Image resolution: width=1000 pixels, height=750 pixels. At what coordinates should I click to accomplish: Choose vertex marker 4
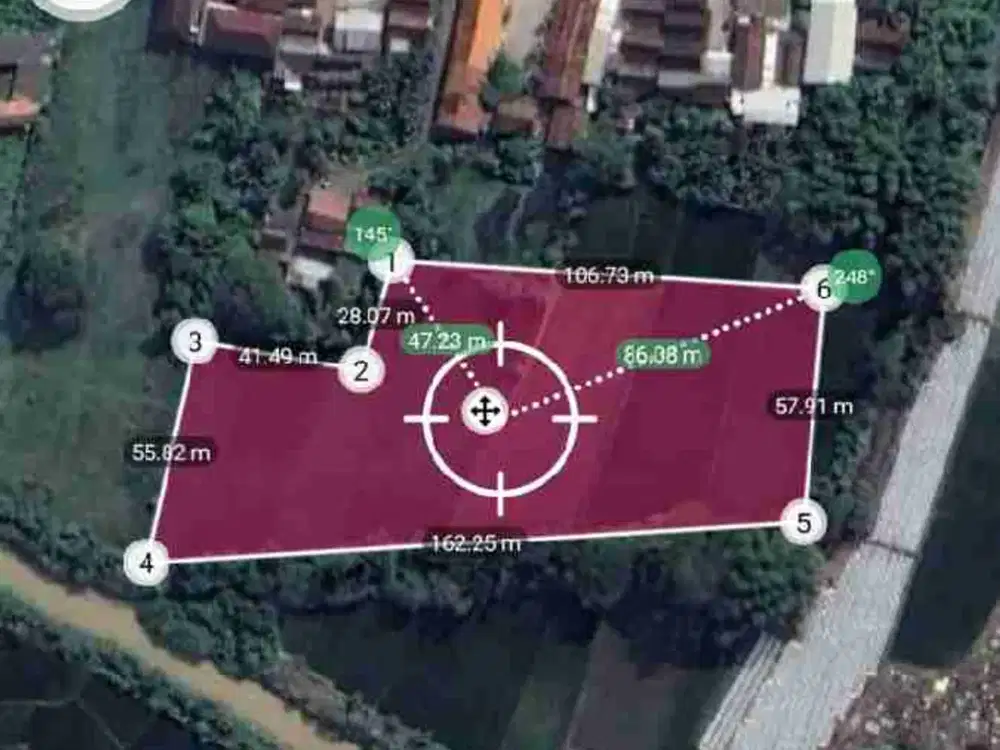click(146, 562)
